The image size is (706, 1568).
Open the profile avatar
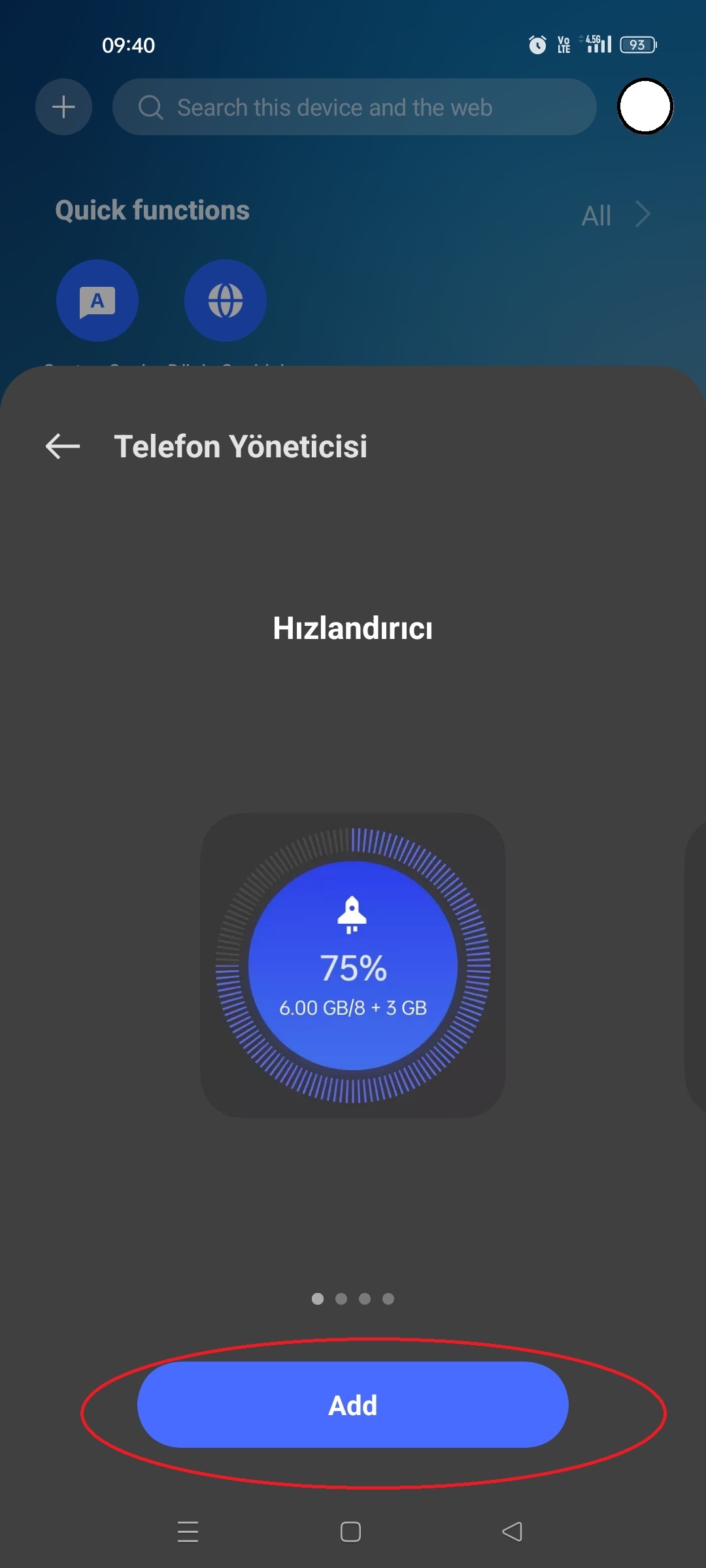[x=645, y=106]
